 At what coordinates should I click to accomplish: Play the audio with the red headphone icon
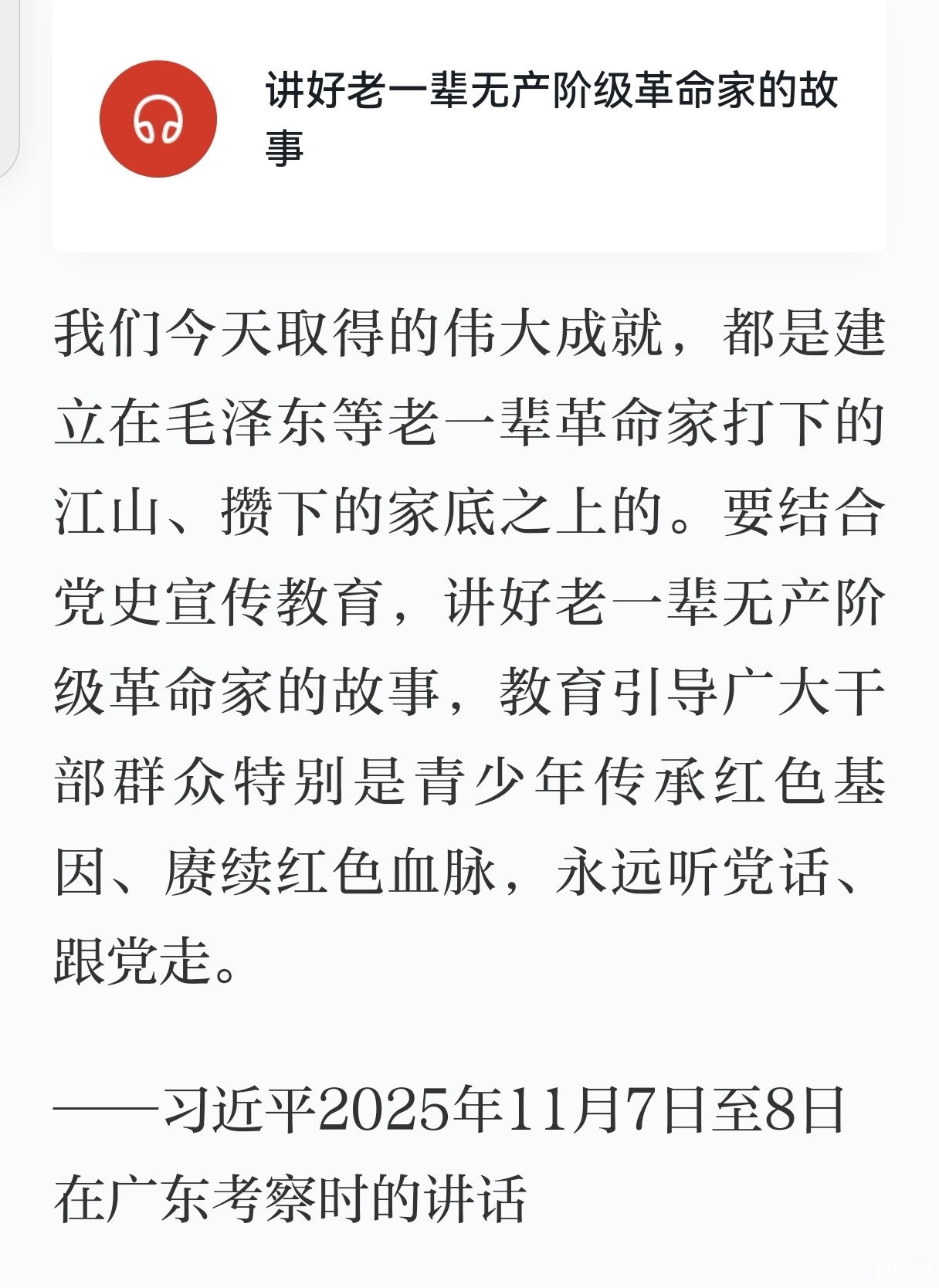158,120
